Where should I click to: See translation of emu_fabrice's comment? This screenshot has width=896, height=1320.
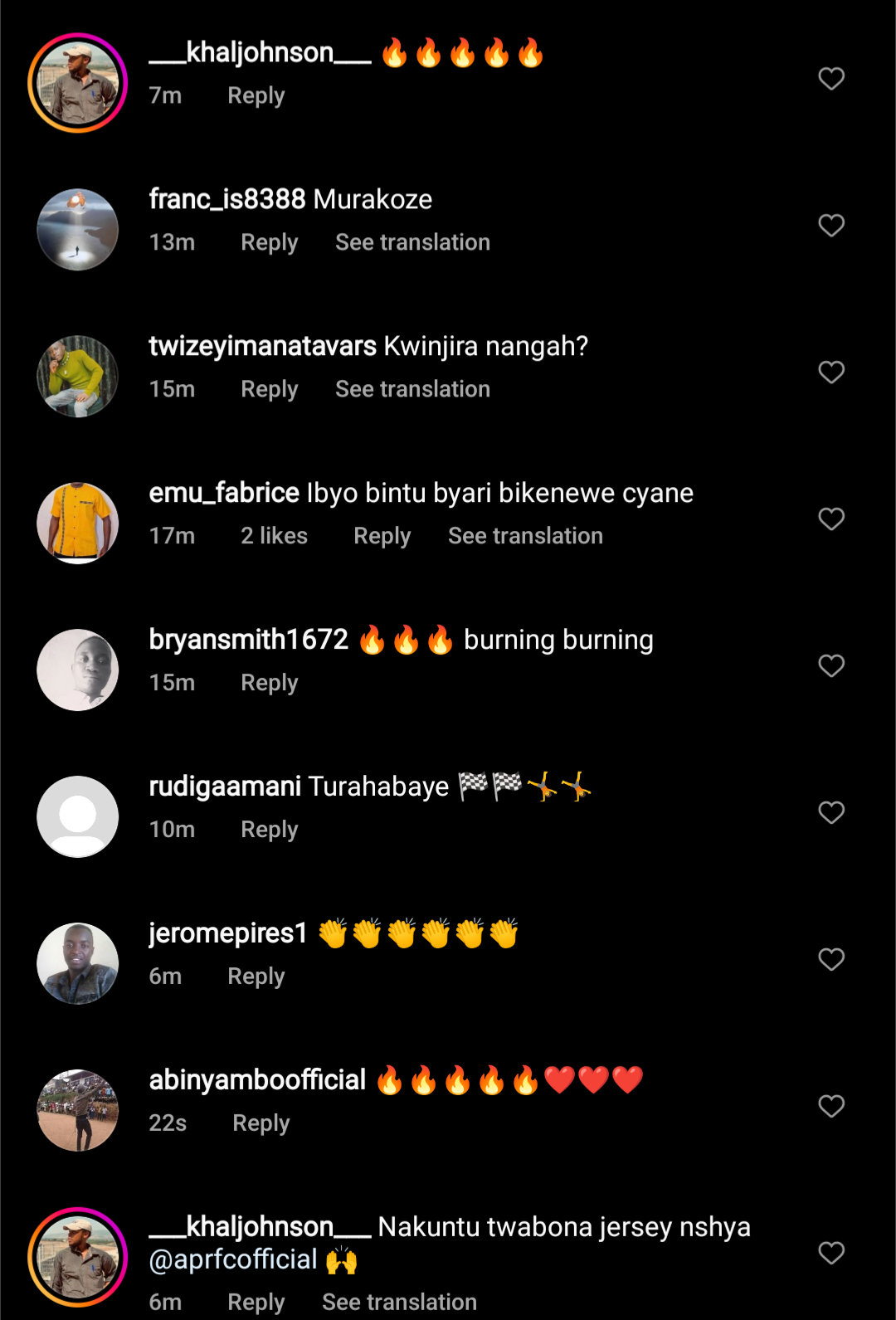click(x=525, y=536)
